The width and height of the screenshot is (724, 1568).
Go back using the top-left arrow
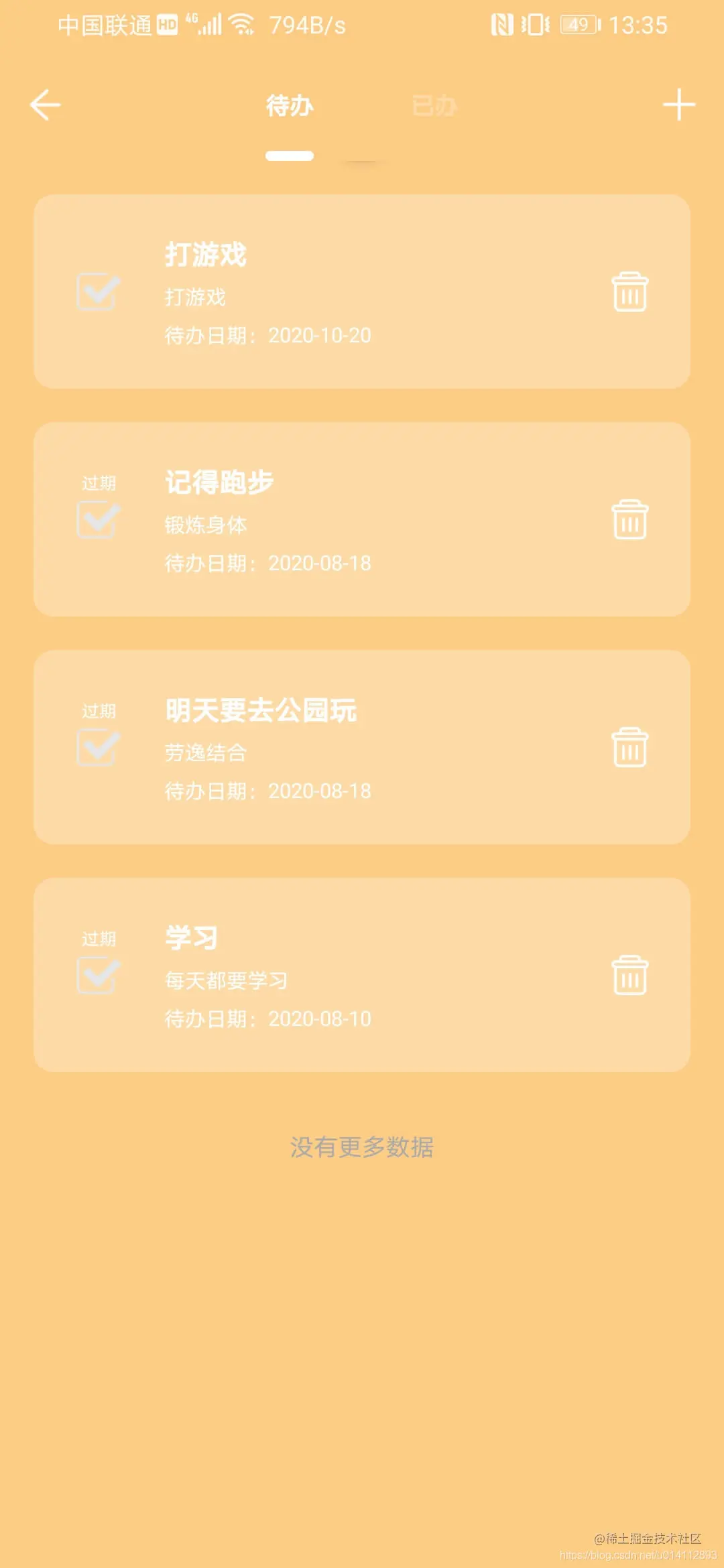(x=46, y=105)
